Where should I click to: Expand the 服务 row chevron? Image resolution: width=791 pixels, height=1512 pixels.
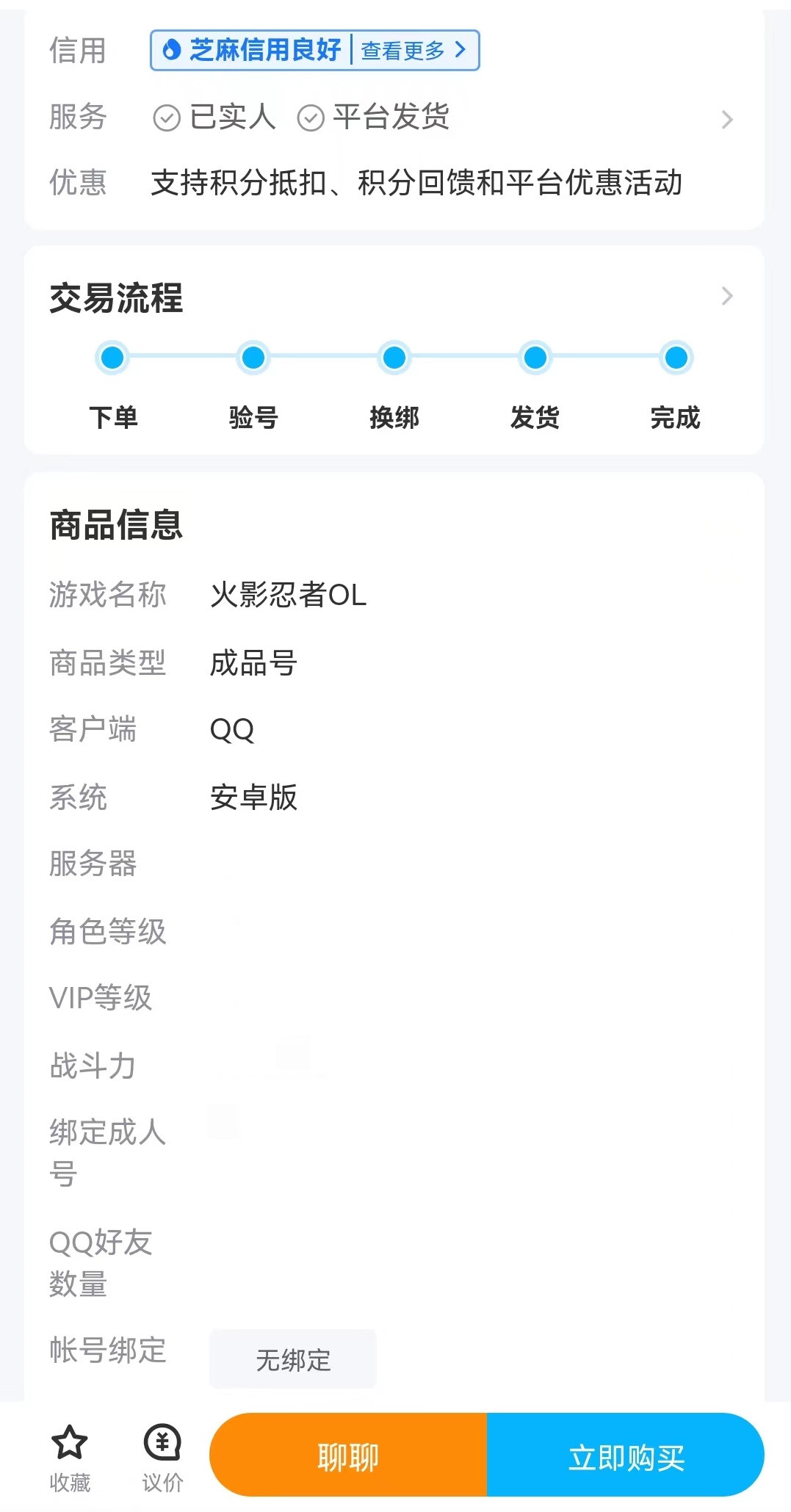[x=726, y=119]
